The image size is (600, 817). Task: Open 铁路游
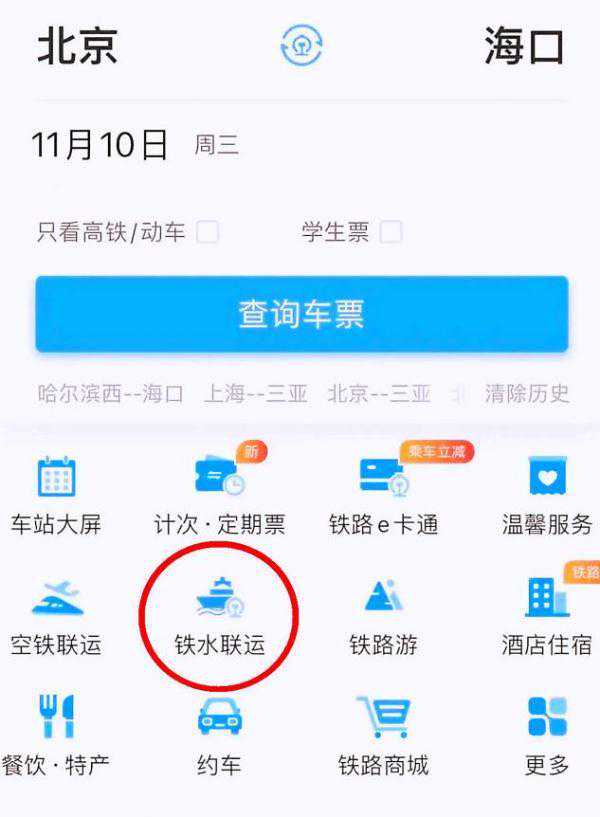(x=383, y=616)
